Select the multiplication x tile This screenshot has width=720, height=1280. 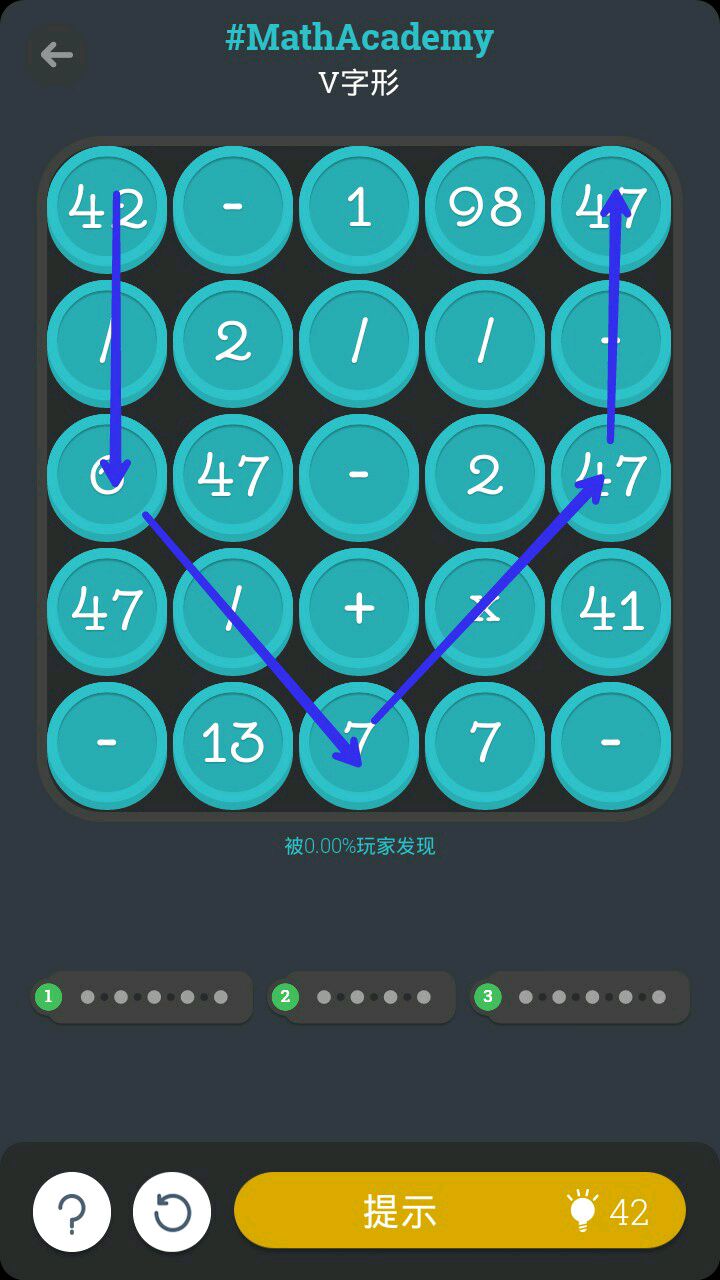pos(485,608)
